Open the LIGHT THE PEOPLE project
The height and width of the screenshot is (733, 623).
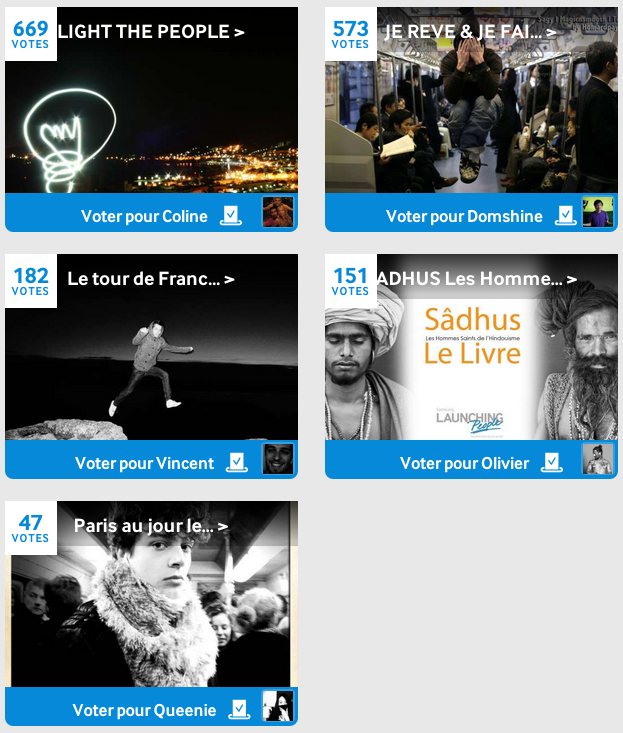point(151,32)
